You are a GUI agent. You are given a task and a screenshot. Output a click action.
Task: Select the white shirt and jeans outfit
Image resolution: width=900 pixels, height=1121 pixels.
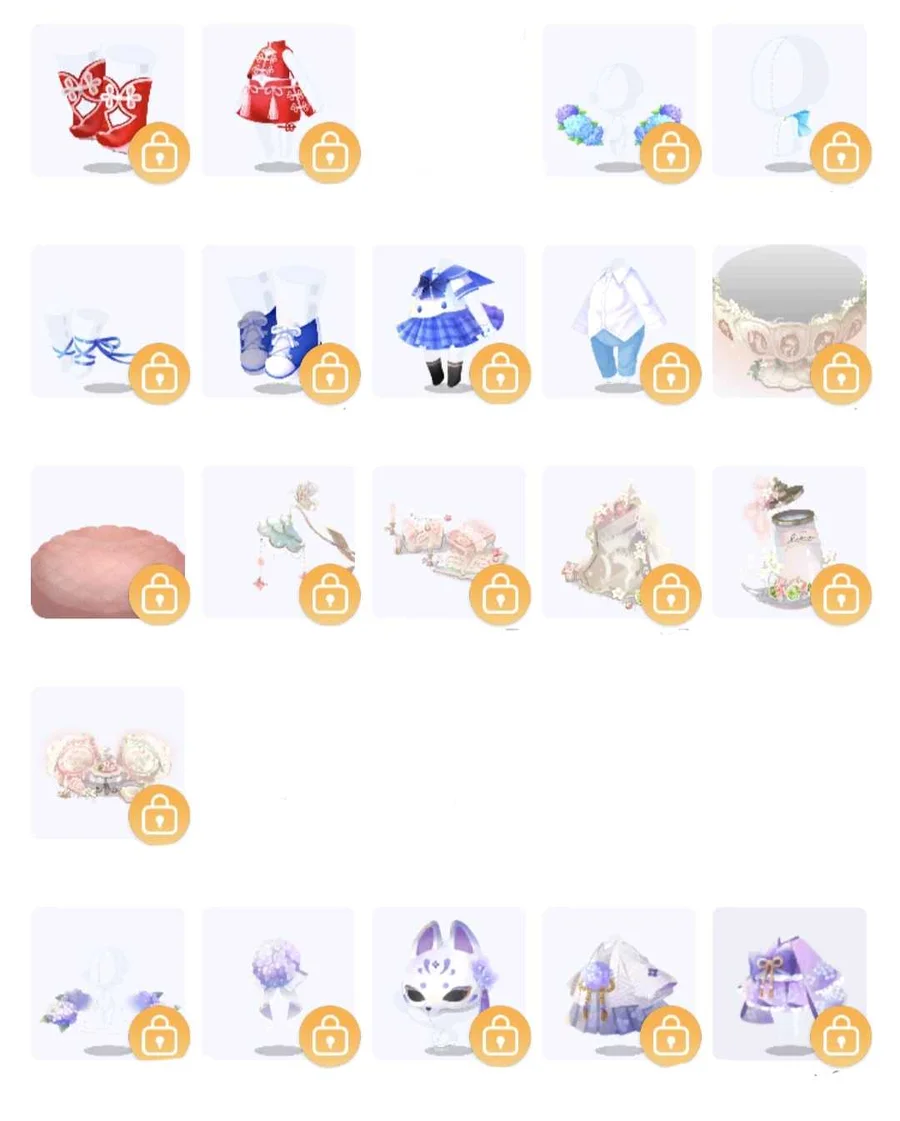click(x=618, y=321)
